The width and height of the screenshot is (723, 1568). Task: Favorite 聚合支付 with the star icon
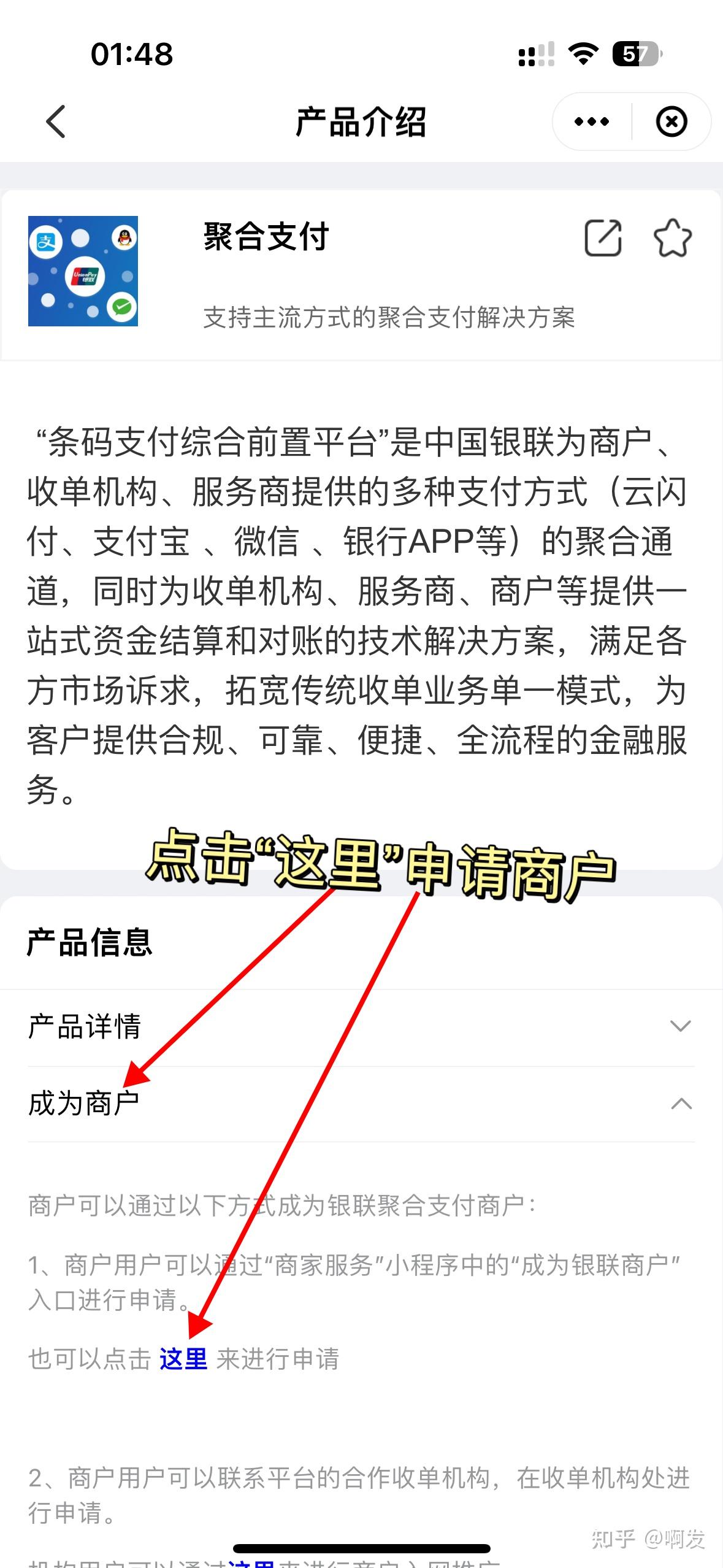(672, 237)
